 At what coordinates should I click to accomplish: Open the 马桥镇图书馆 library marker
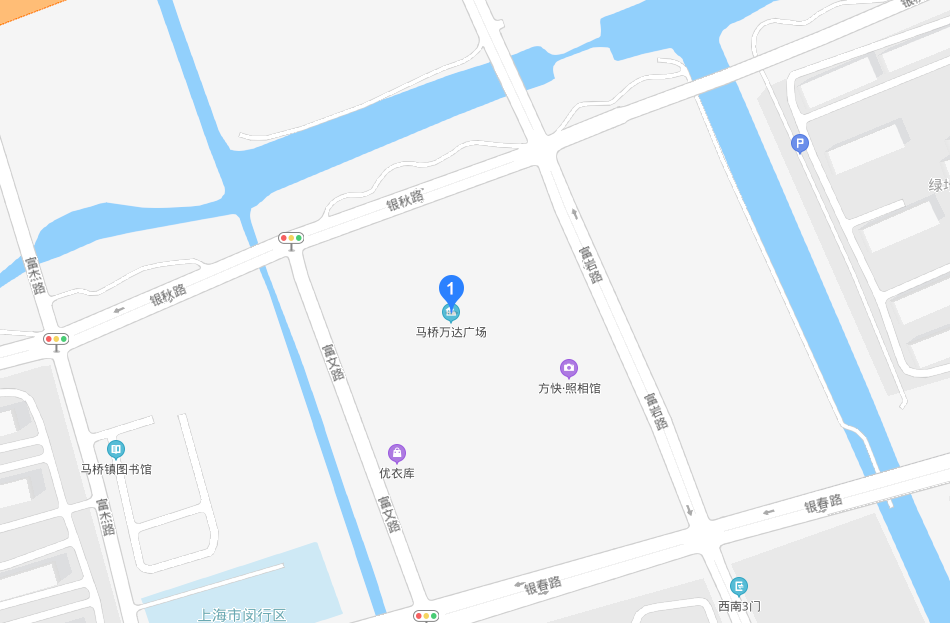[x=116, y=449]
